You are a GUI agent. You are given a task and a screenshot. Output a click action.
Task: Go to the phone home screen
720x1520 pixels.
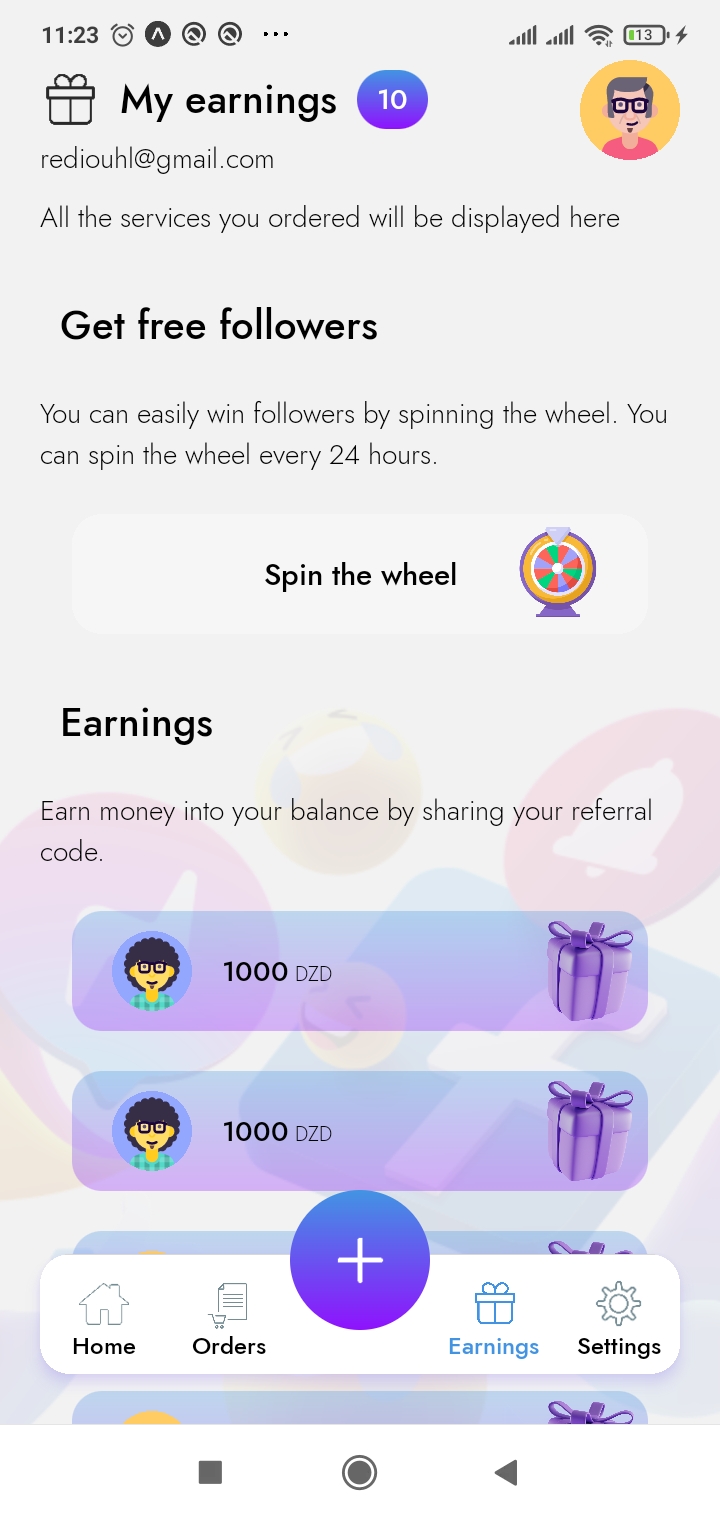tap(359, 1472)
